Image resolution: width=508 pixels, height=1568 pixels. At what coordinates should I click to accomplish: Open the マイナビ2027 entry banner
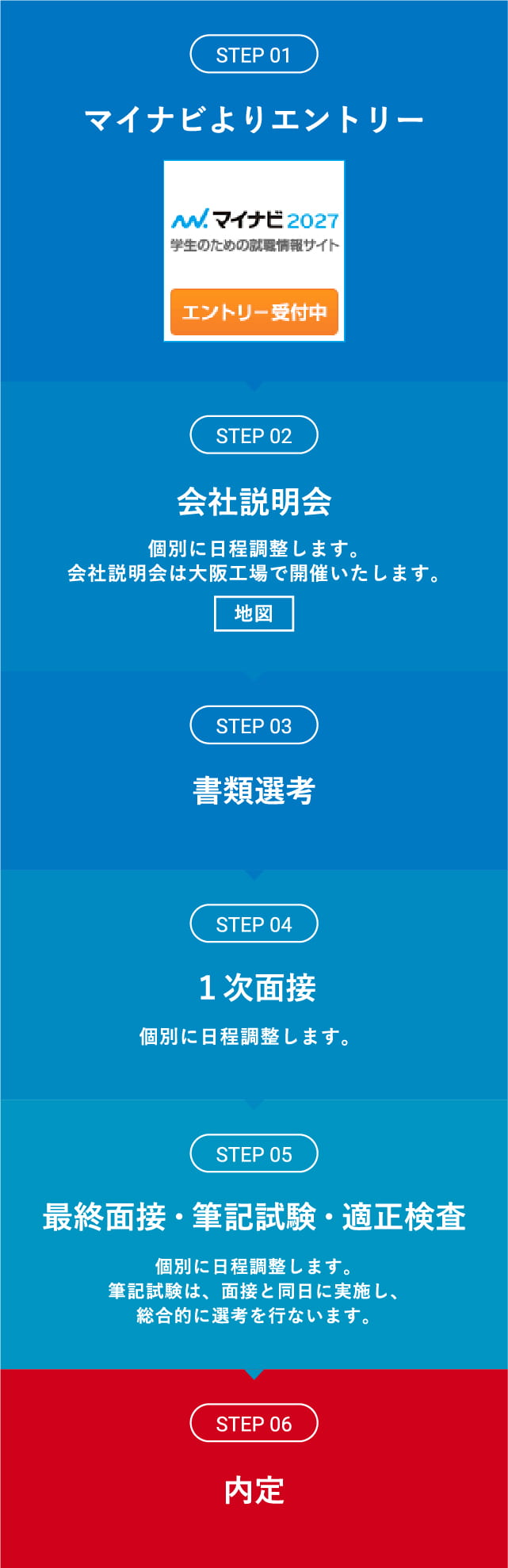254,251
